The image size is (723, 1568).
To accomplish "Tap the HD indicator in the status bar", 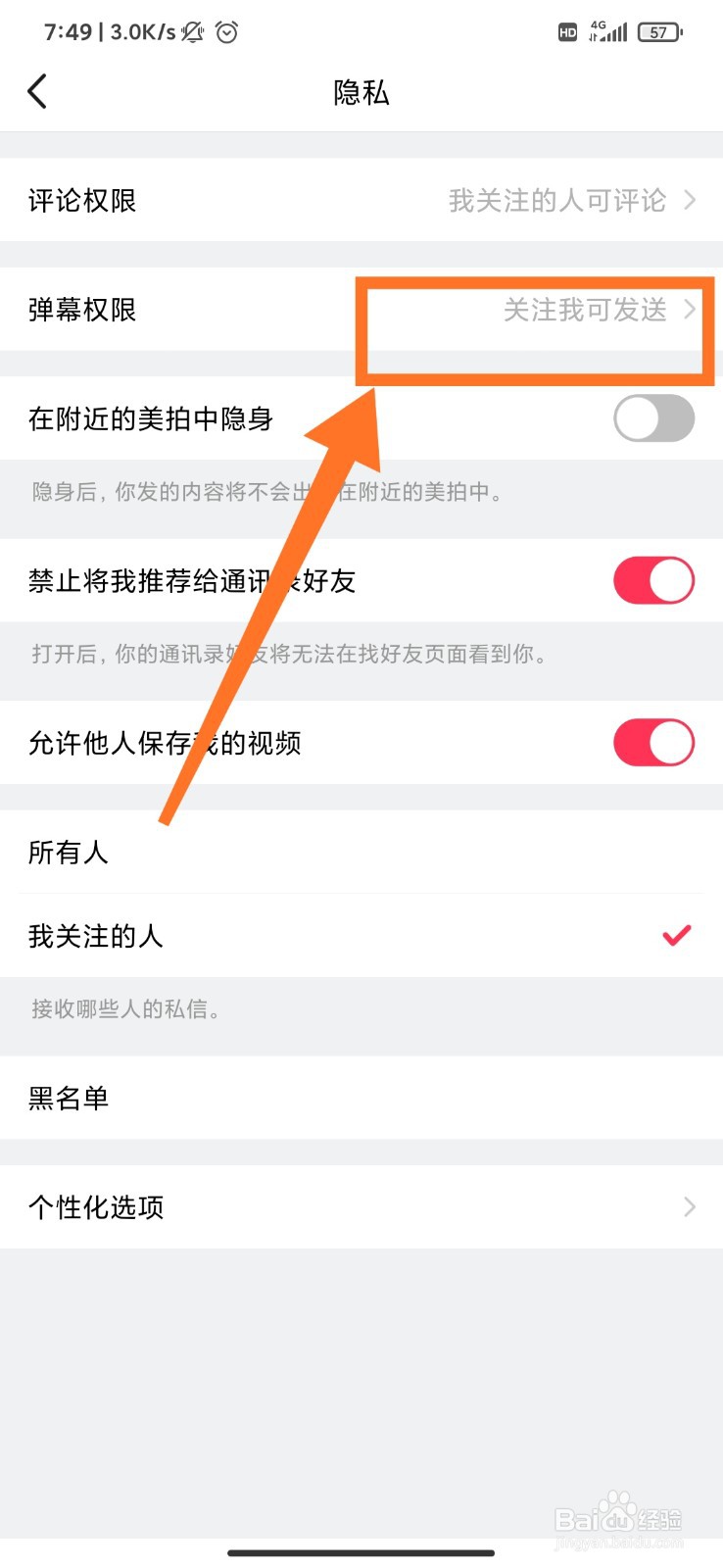I will point(566,32).
